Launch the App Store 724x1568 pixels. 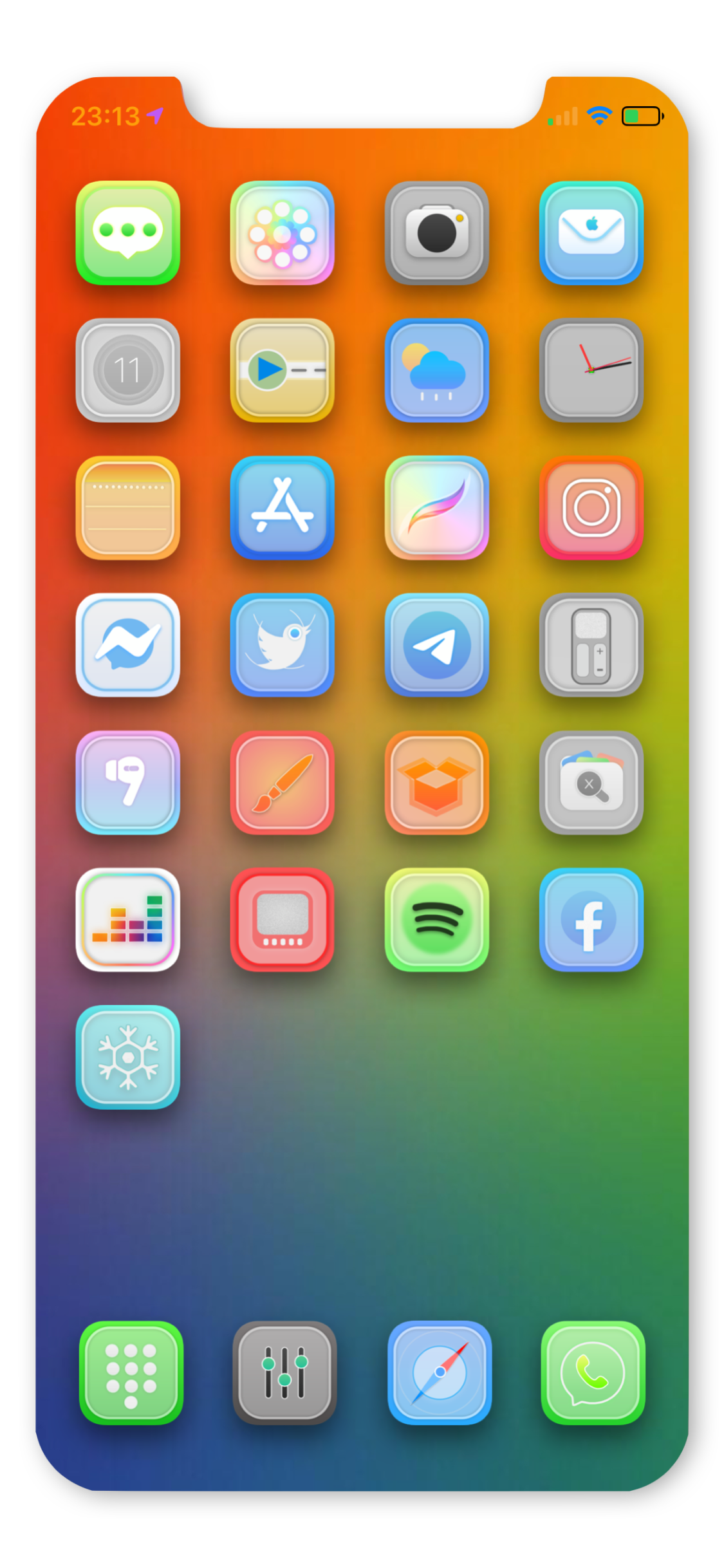pyautogui.click(x=282, y=507)
